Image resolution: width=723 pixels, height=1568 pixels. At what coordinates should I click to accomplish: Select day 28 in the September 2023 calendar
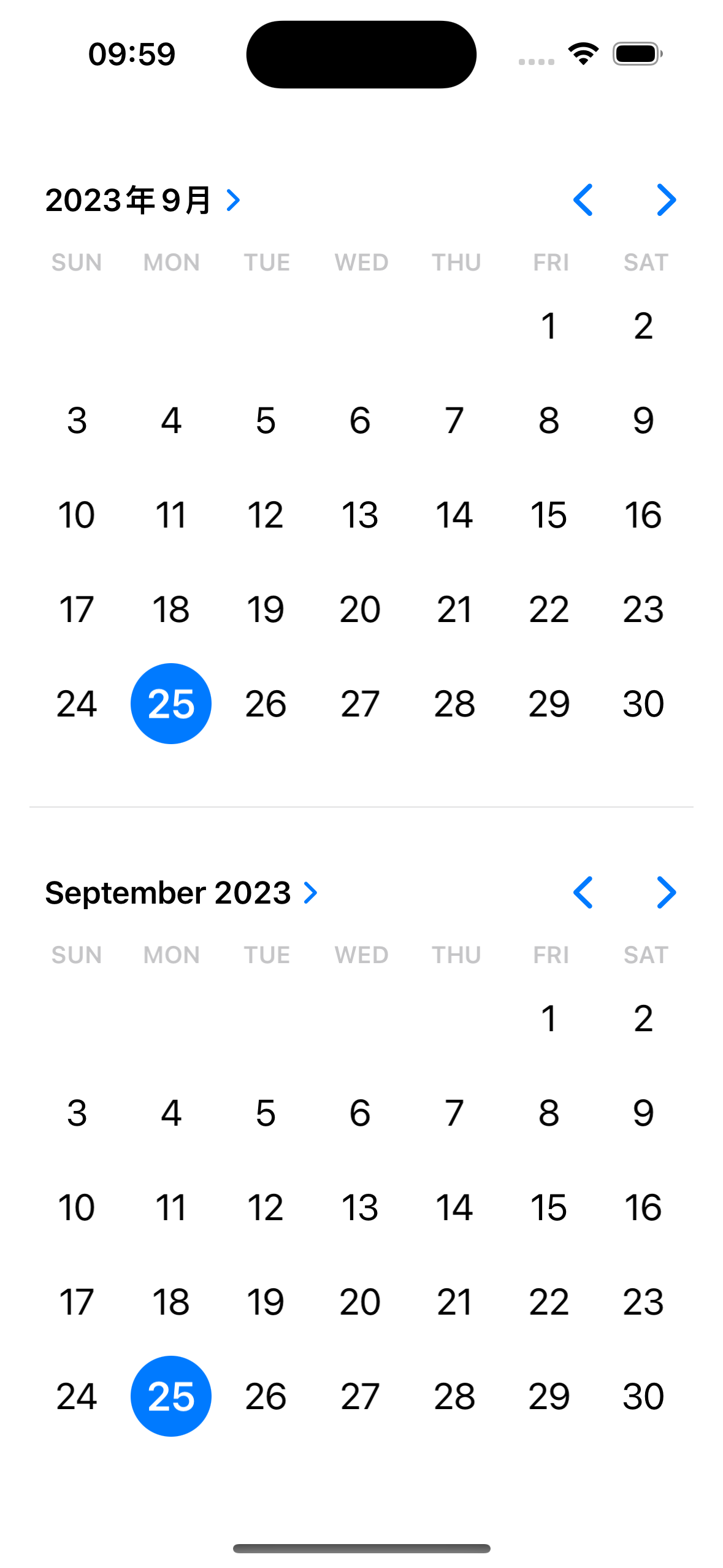point(454,1396)
